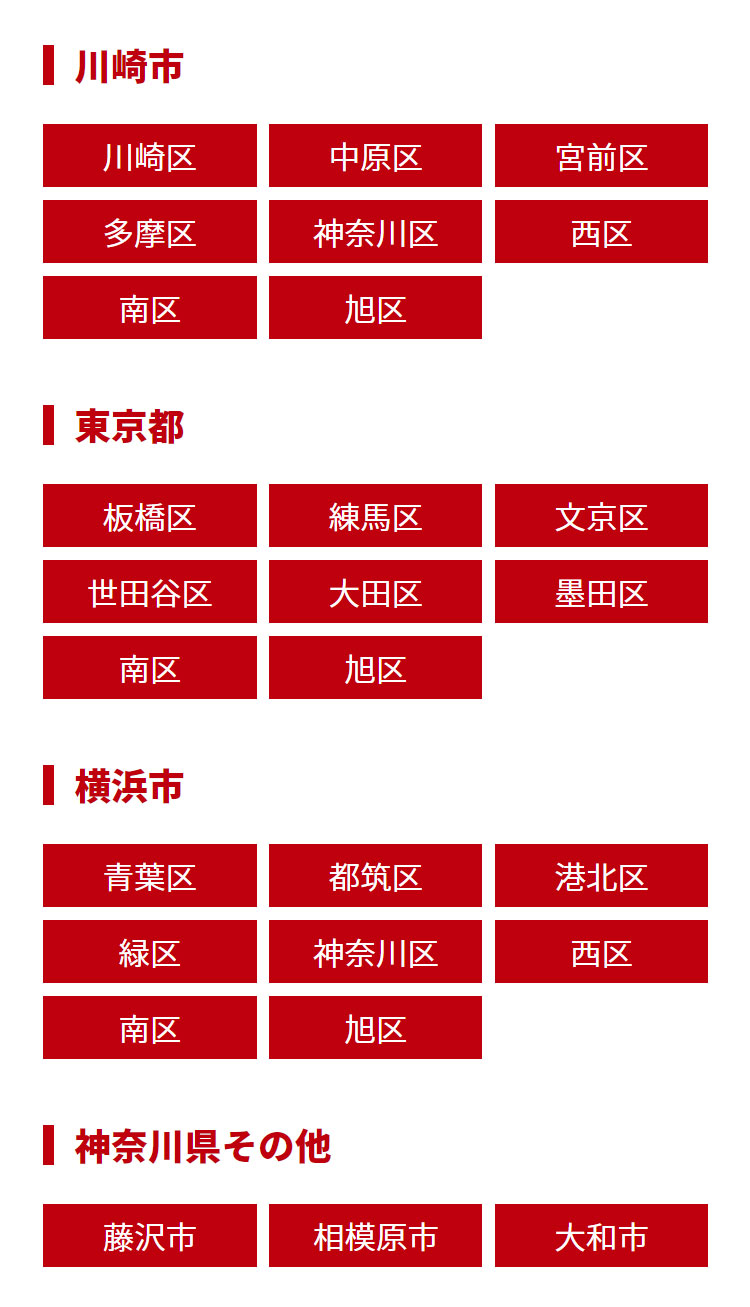750x1307 pixels.
Task: Tap the 都筑区 button
Action: [375, 876]
